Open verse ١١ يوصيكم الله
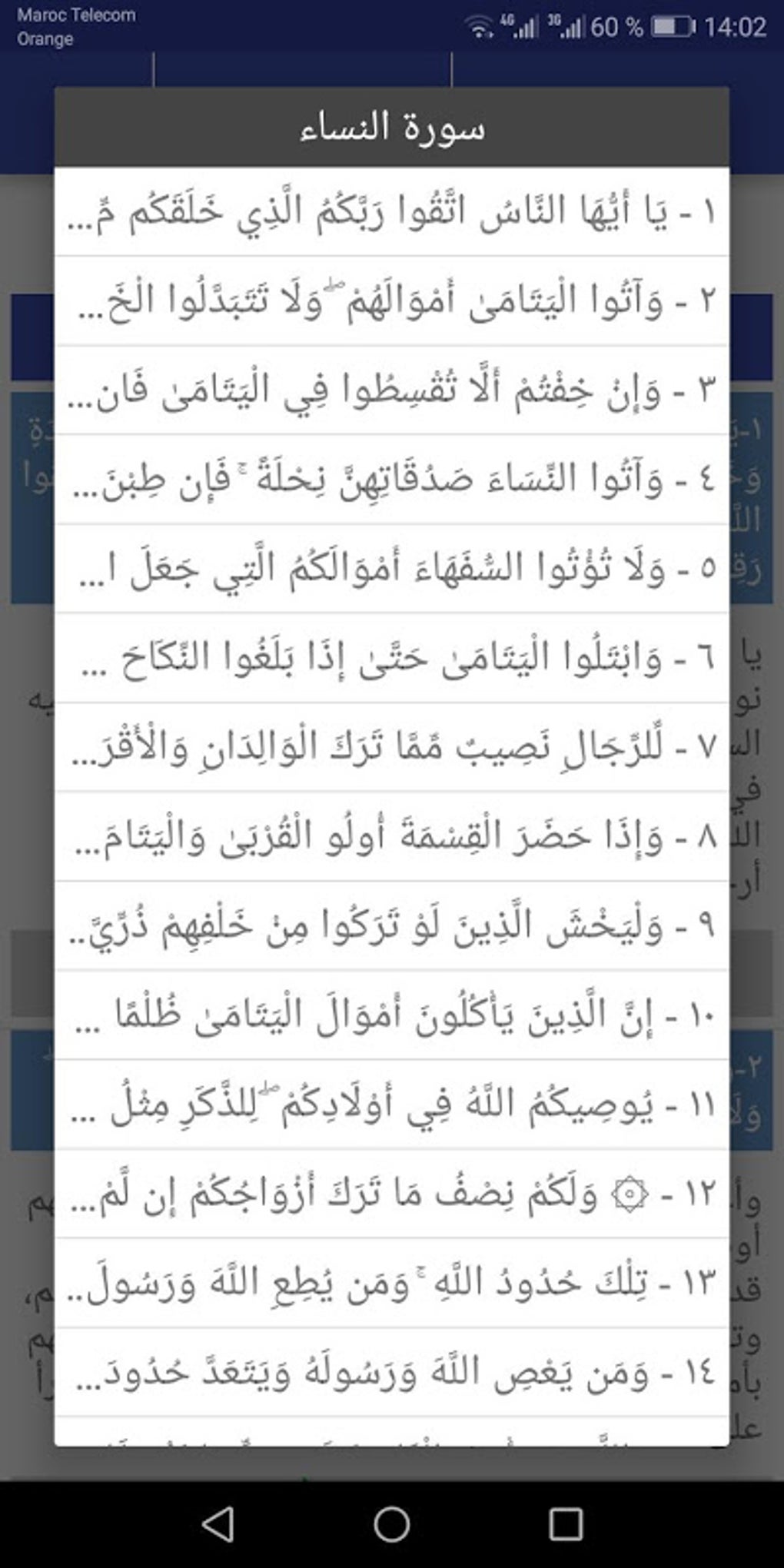The image size is (784, 1568). (x=392, y=1104)
